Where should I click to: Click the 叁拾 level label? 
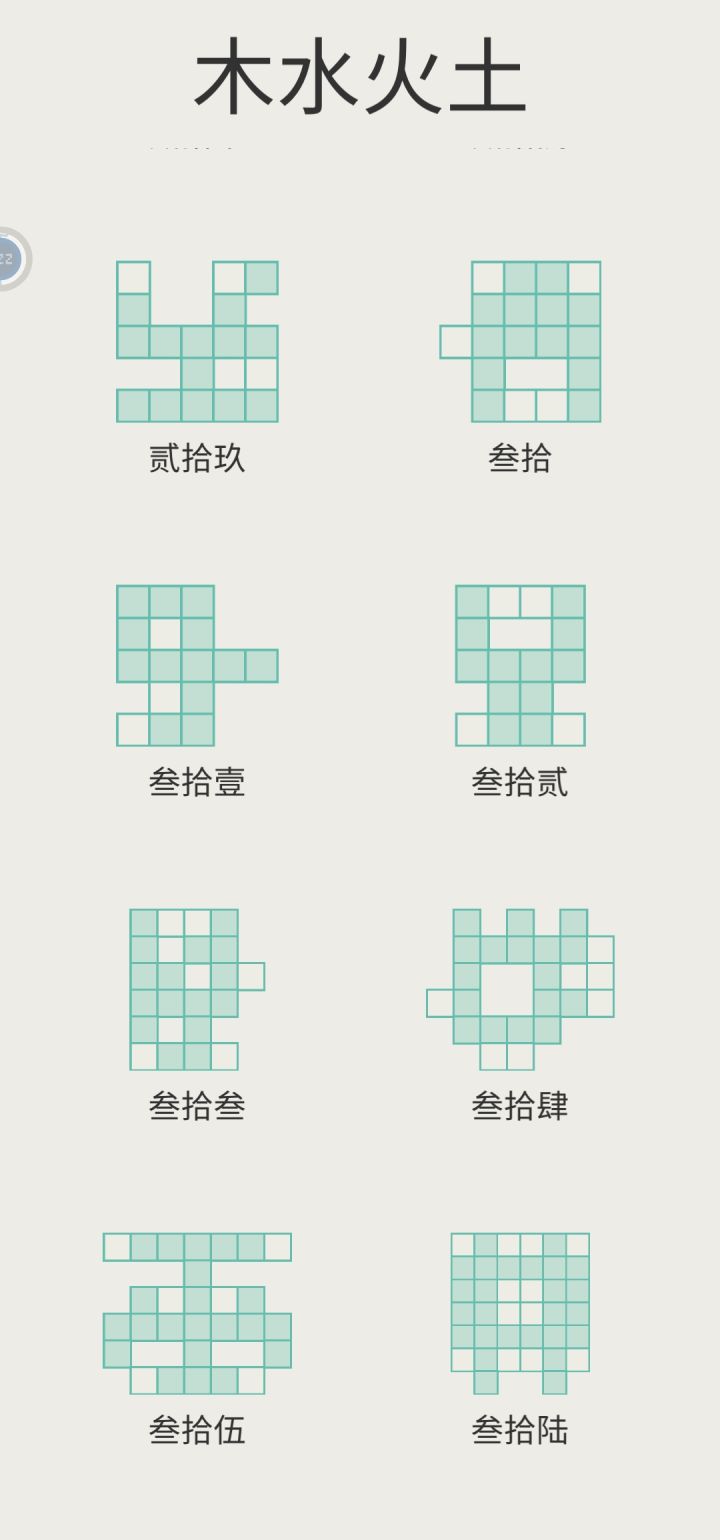click(x=520, y=458)
